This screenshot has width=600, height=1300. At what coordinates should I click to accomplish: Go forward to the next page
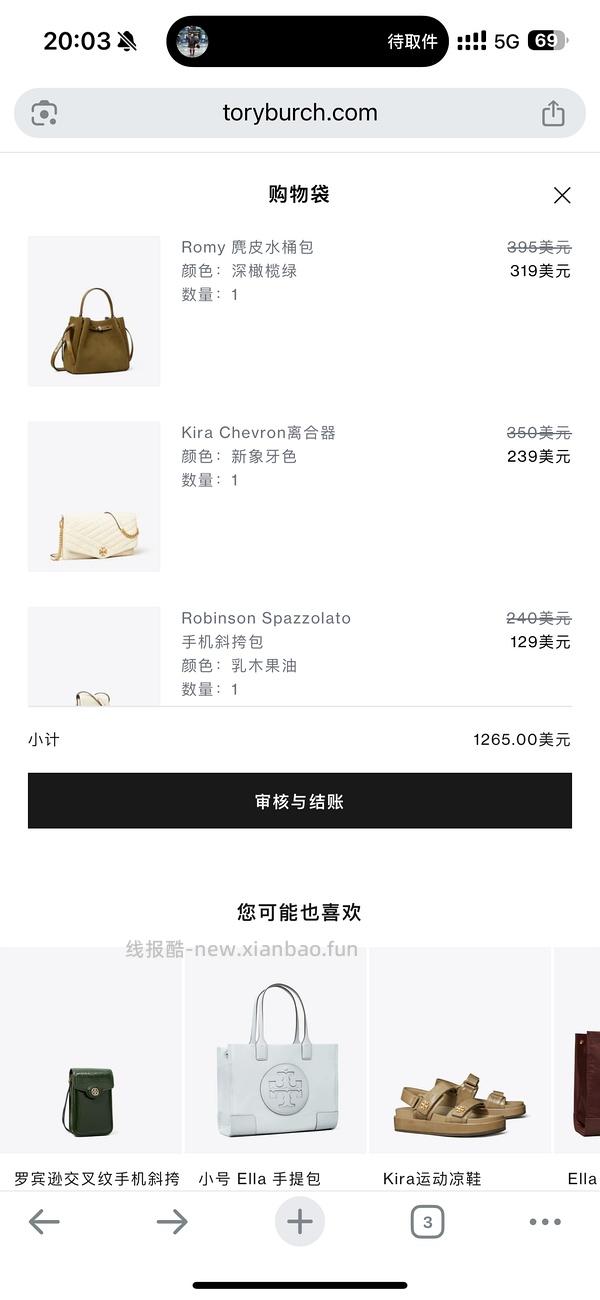(172, 1221)
